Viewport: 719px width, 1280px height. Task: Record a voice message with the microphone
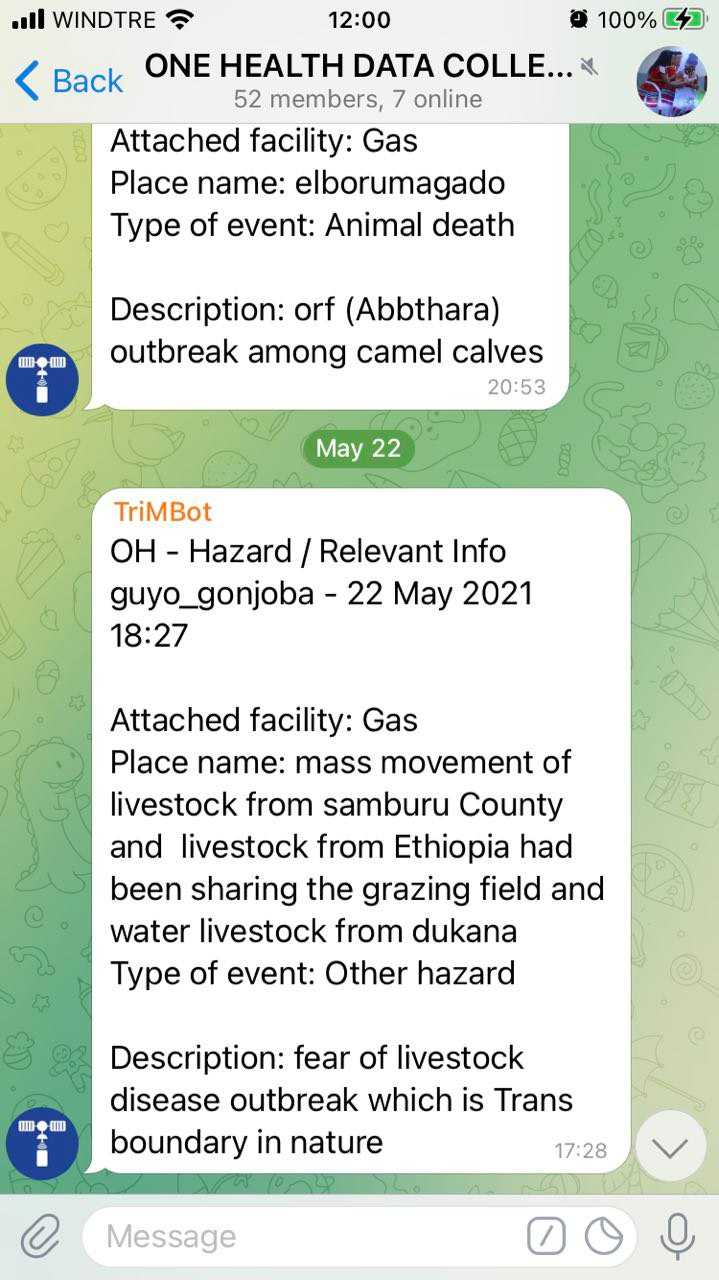click(677, 1237)
